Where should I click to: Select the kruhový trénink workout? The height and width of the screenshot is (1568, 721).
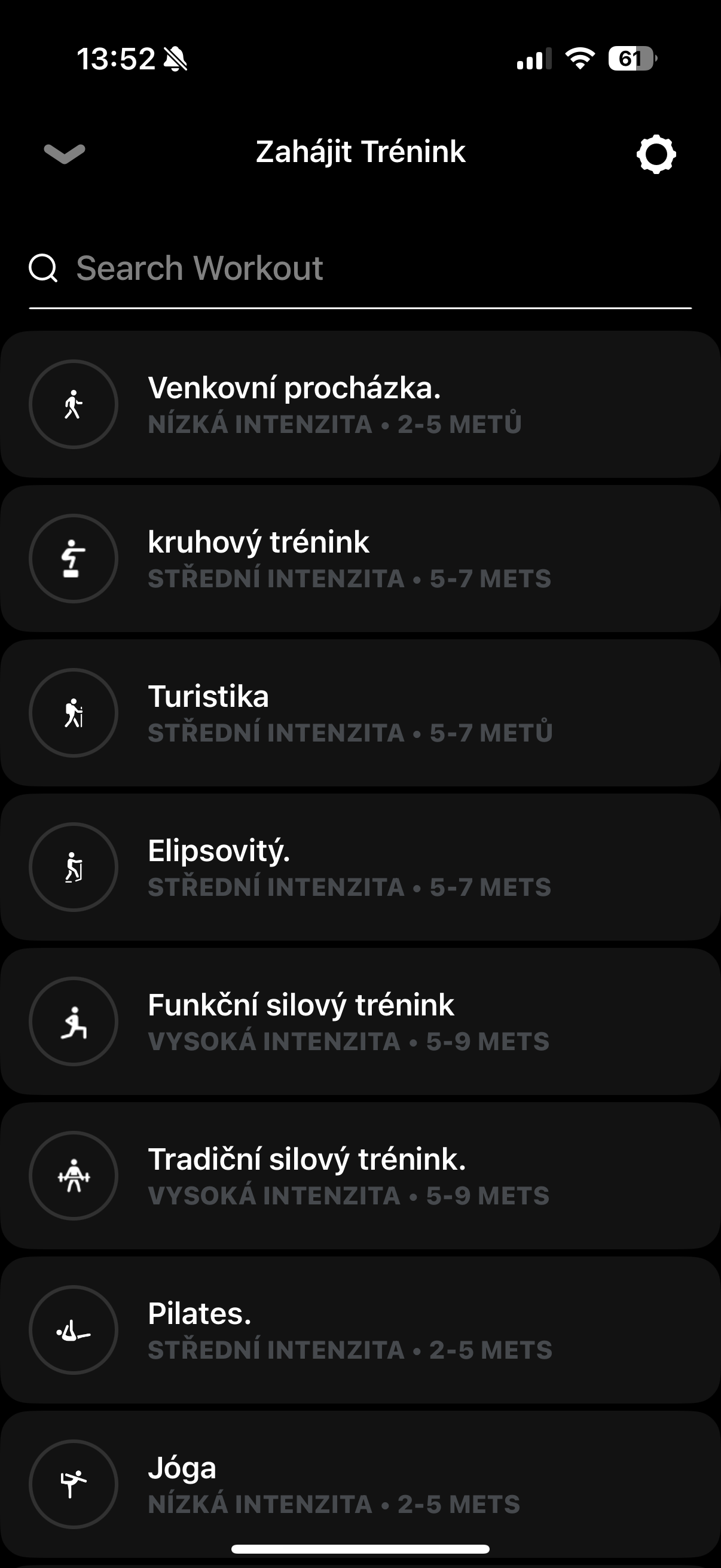coord(360,558)
